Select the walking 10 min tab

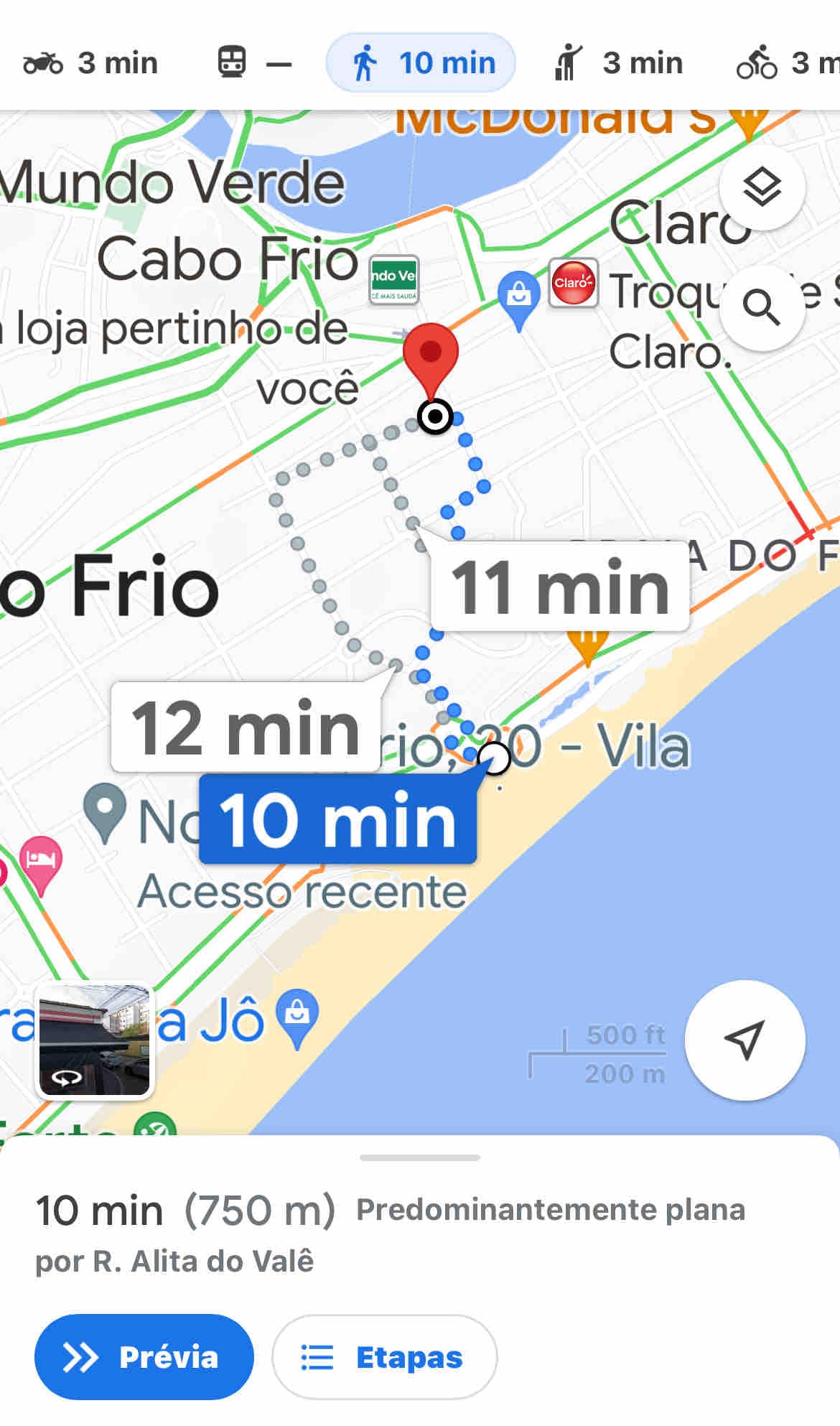click(421, 63)
